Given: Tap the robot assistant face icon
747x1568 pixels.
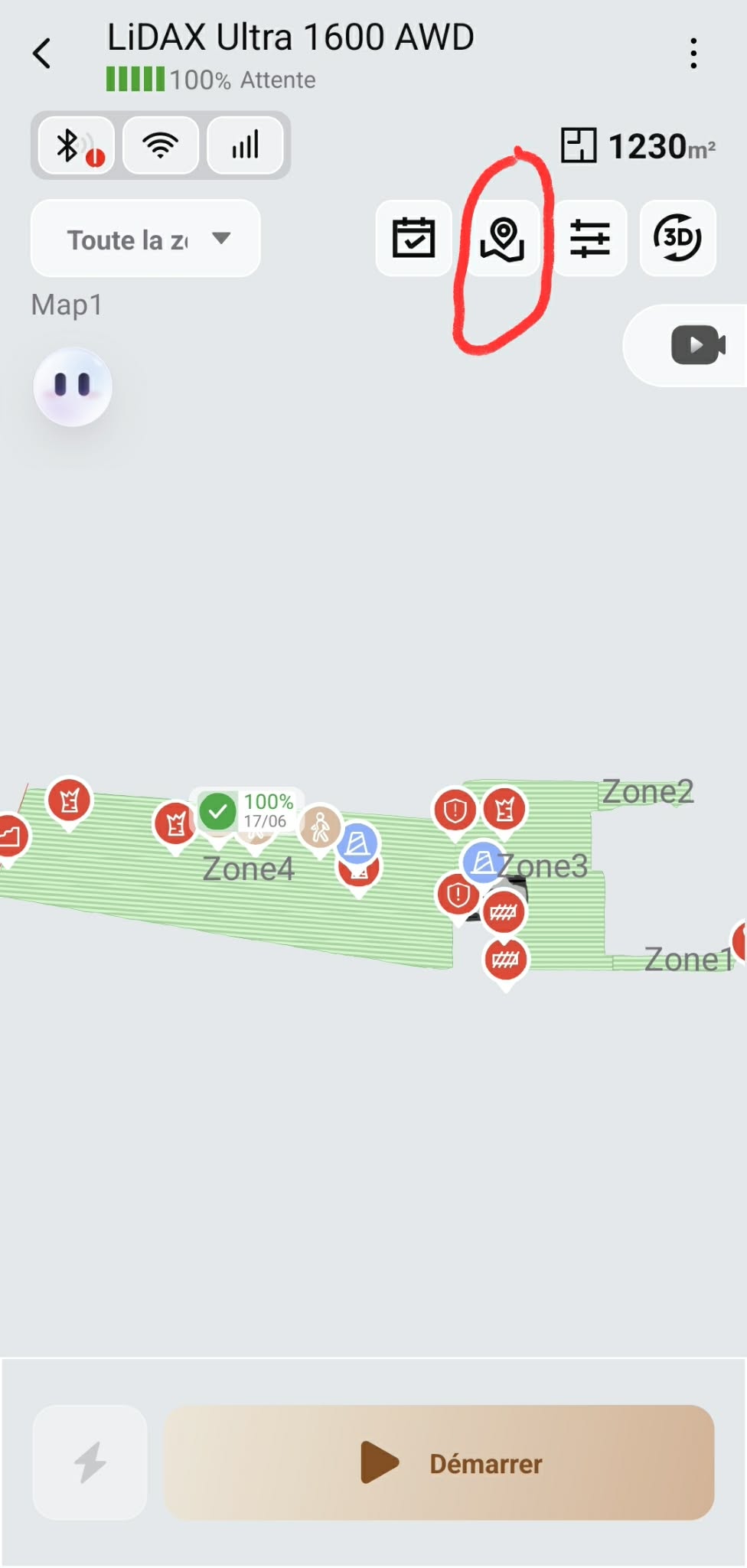Looking at the screenshot, I should pos(73,386).
